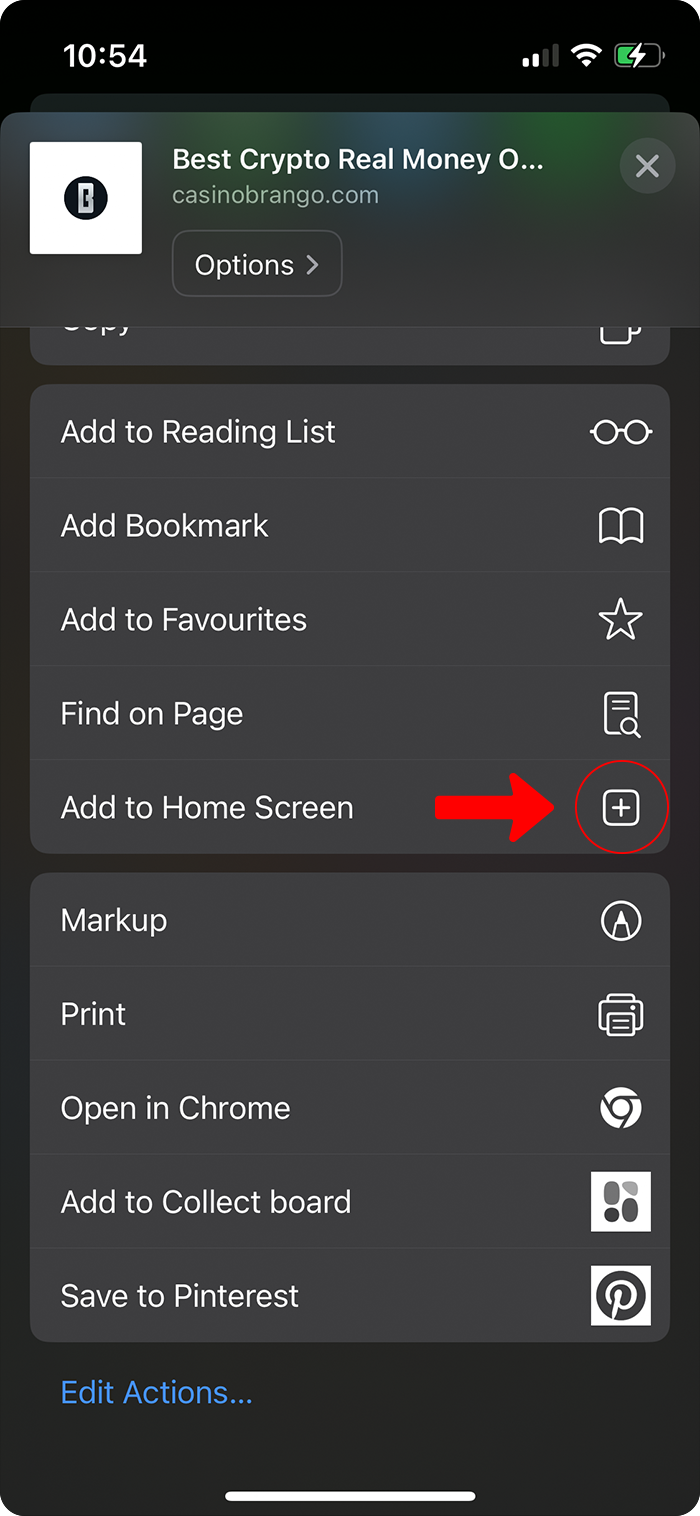Image resolution: width=700 pixels, height=1516 pixels.
Task: Add page to Reading List
Action: coord(349,432)
